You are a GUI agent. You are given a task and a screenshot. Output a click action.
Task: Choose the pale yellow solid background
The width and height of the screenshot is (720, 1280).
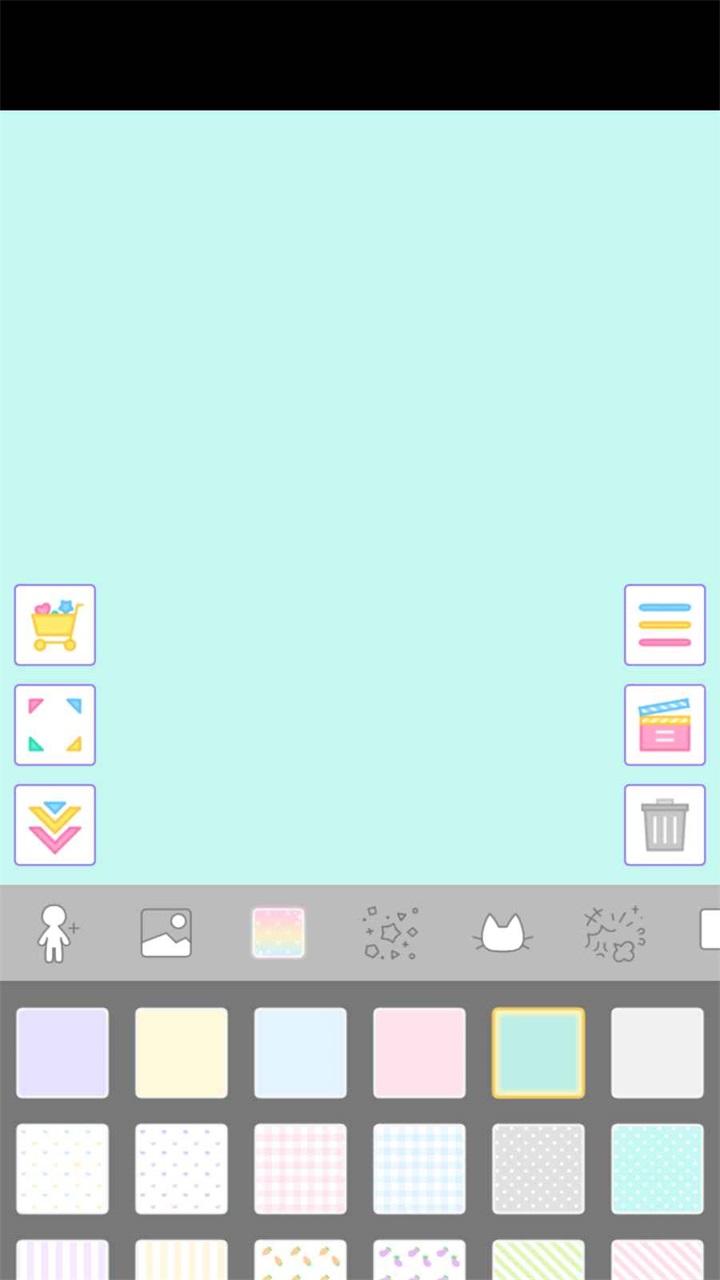pos(181,1053)
